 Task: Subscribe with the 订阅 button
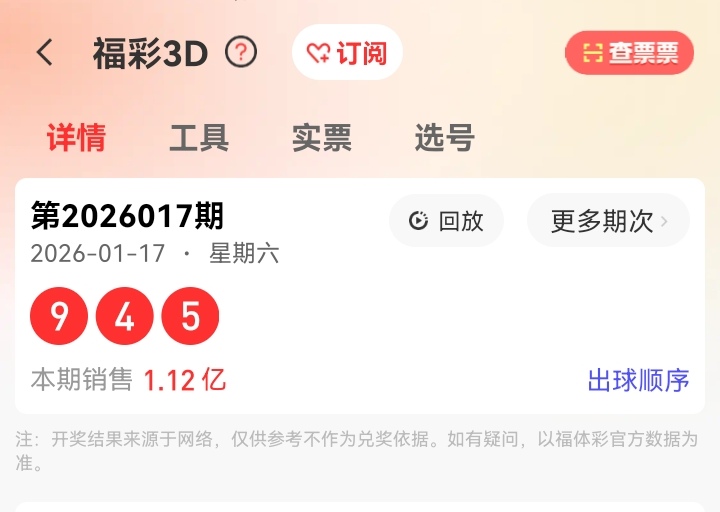click(347, 52)
